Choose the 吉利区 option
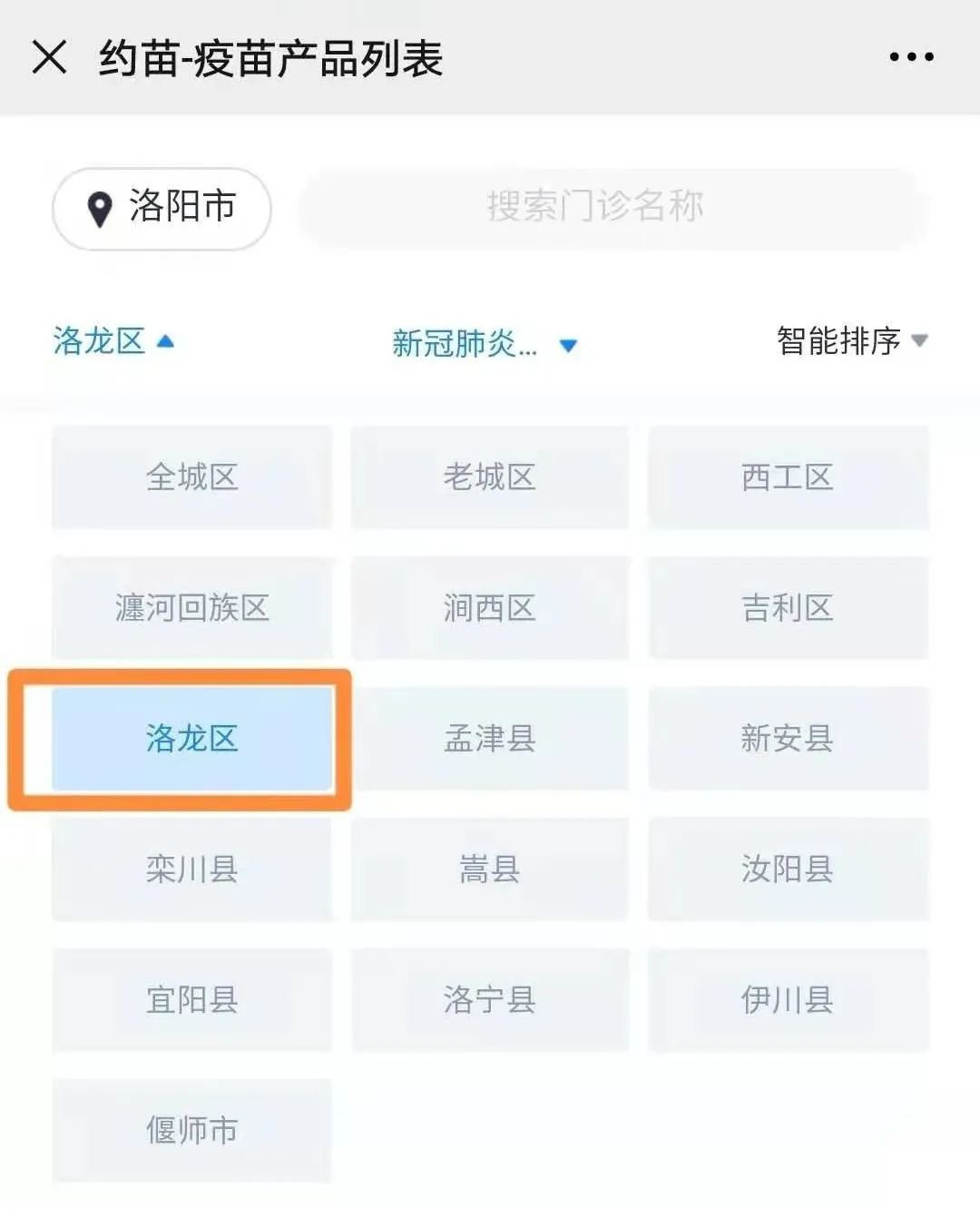 pyautogui.click(x=788, y=608)
